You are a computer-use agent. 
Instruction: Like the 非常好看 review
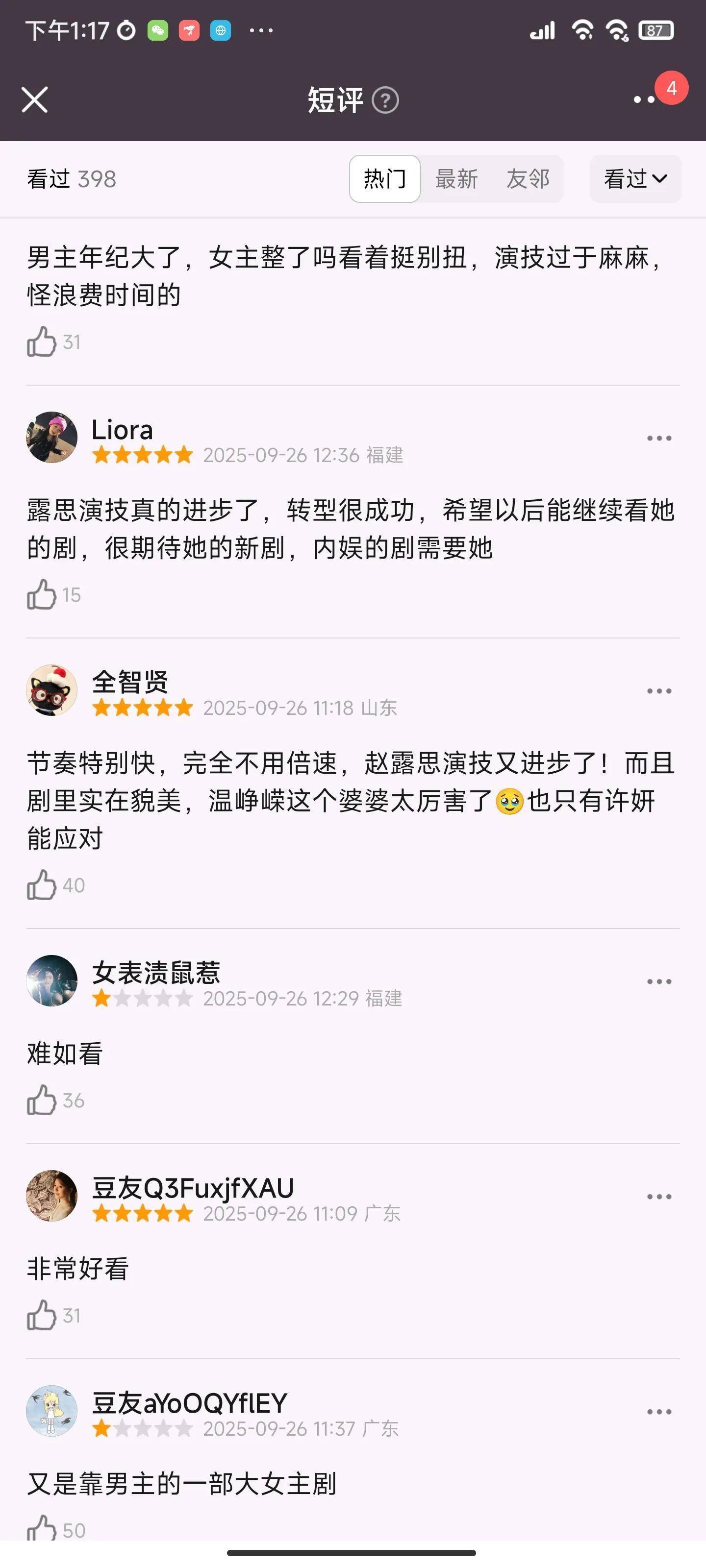41,1315
